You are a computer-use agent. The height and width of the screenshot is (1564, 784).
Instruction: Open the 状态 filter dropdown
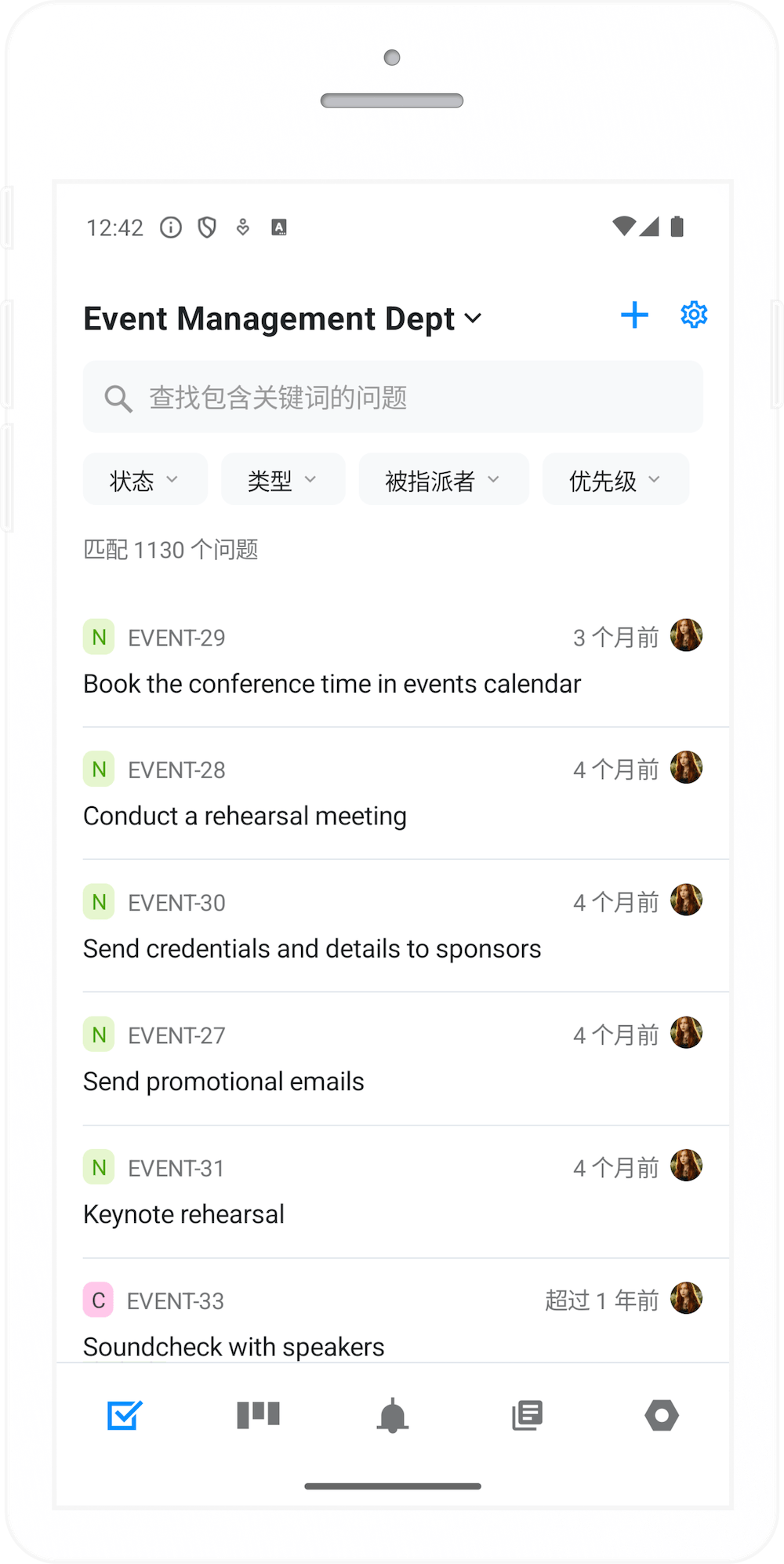coord(145,480)
